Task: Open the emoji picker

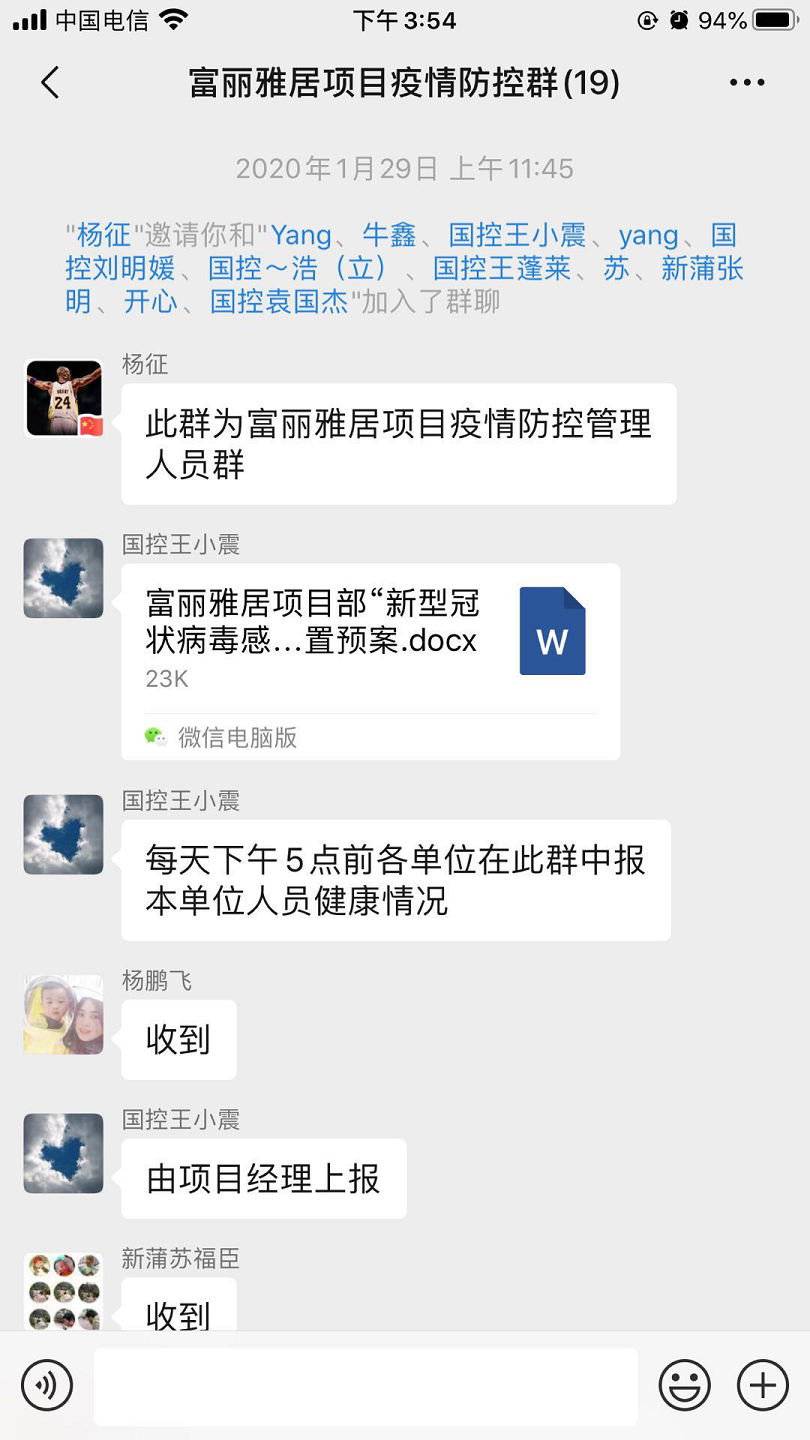Action: coord(685,1386)
